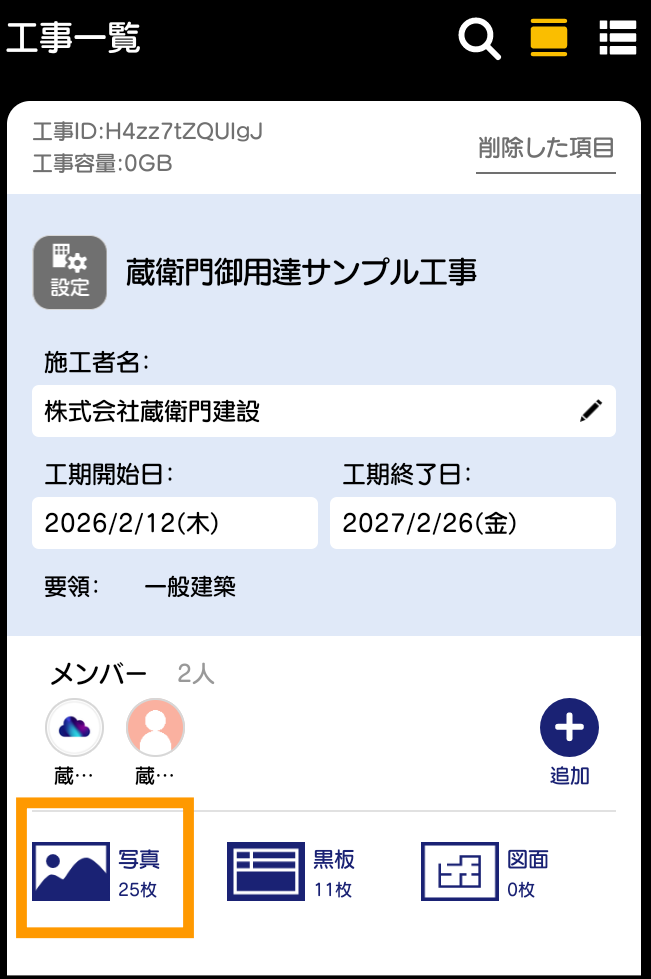Open the 設定 settings button

tap(69, 272)
